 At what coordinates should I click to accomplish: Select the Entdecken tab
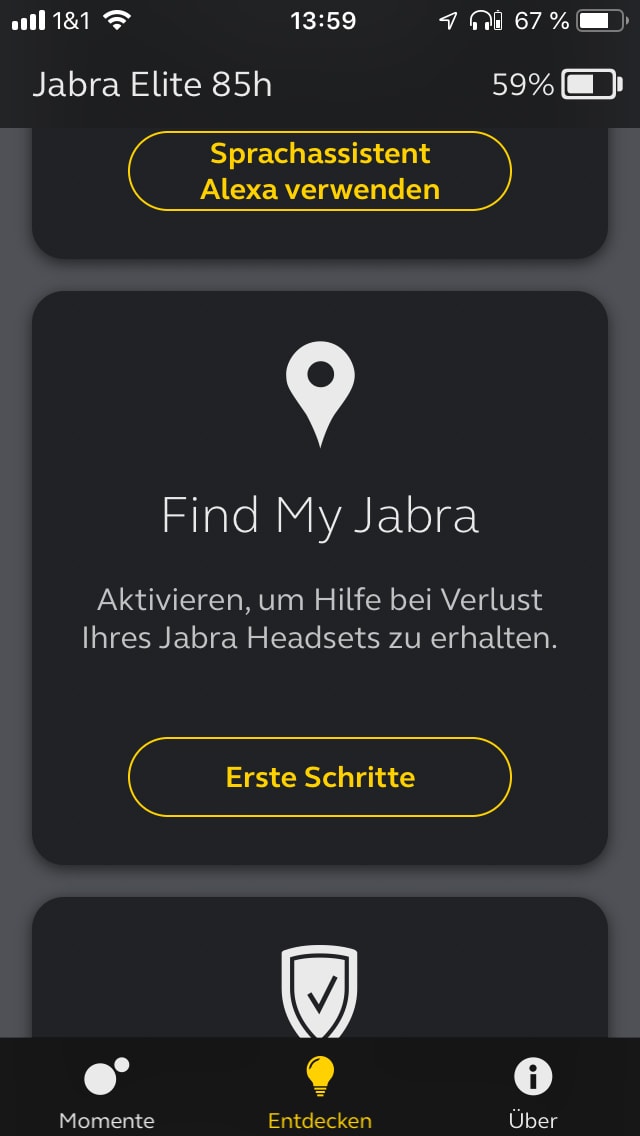click(x=320, y=1092)
